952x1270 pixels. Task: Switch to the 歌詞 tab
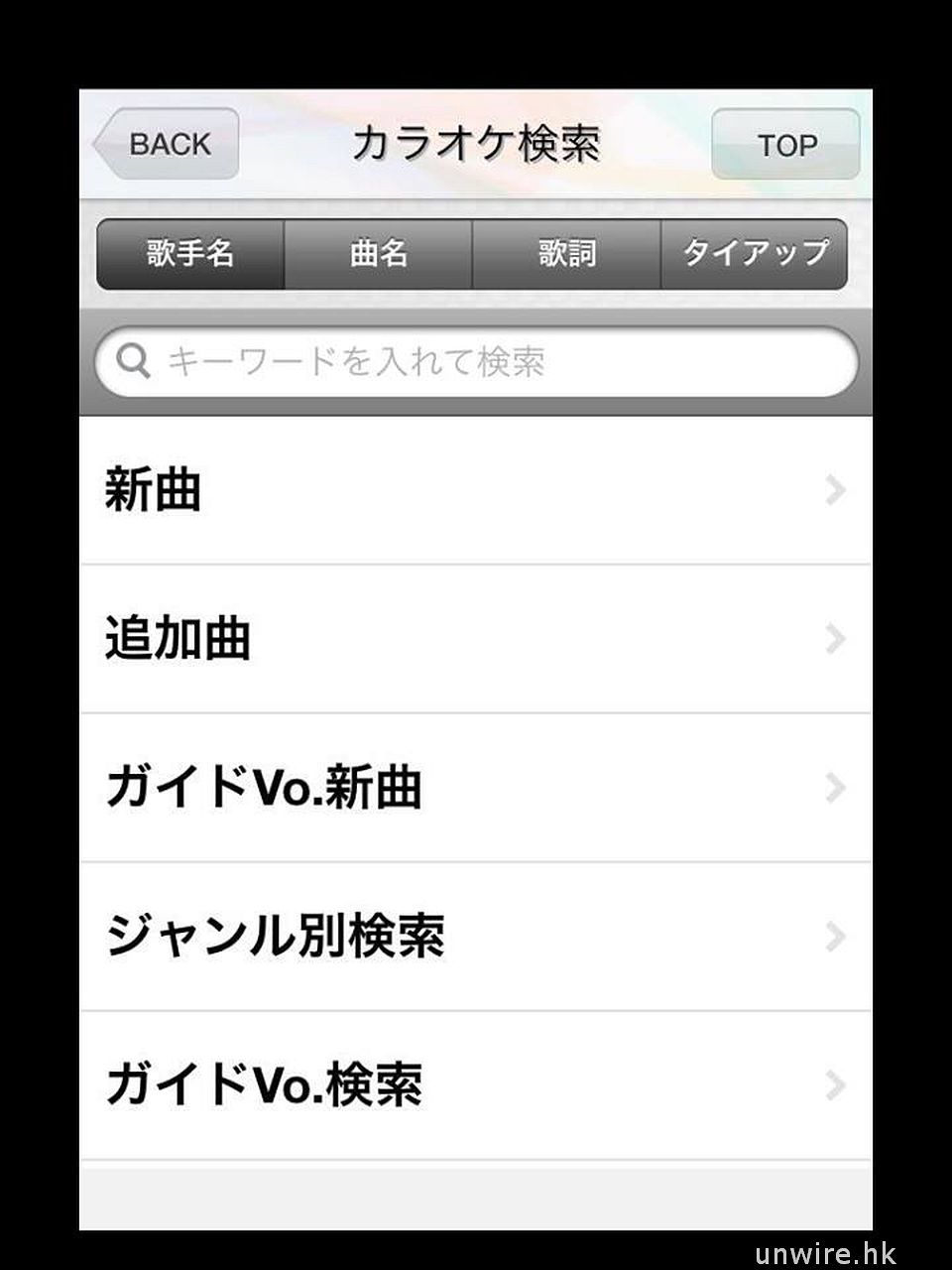(566, 254)
